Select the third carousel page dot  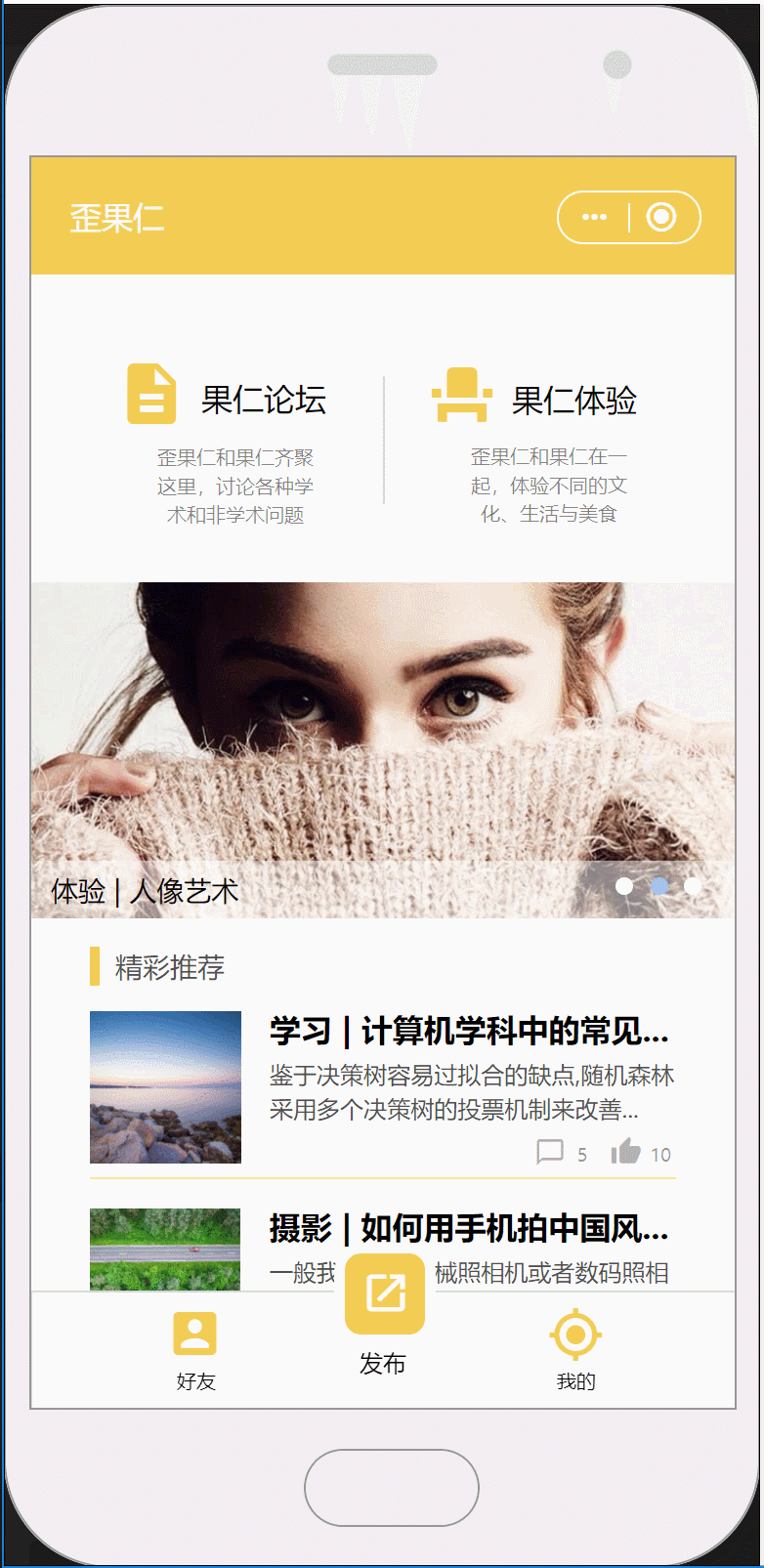point(693,886)
